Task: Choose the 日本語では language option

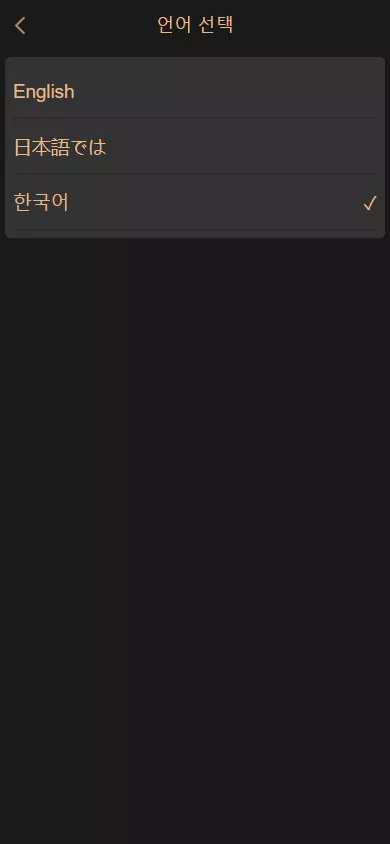Action: coord(195,147)
